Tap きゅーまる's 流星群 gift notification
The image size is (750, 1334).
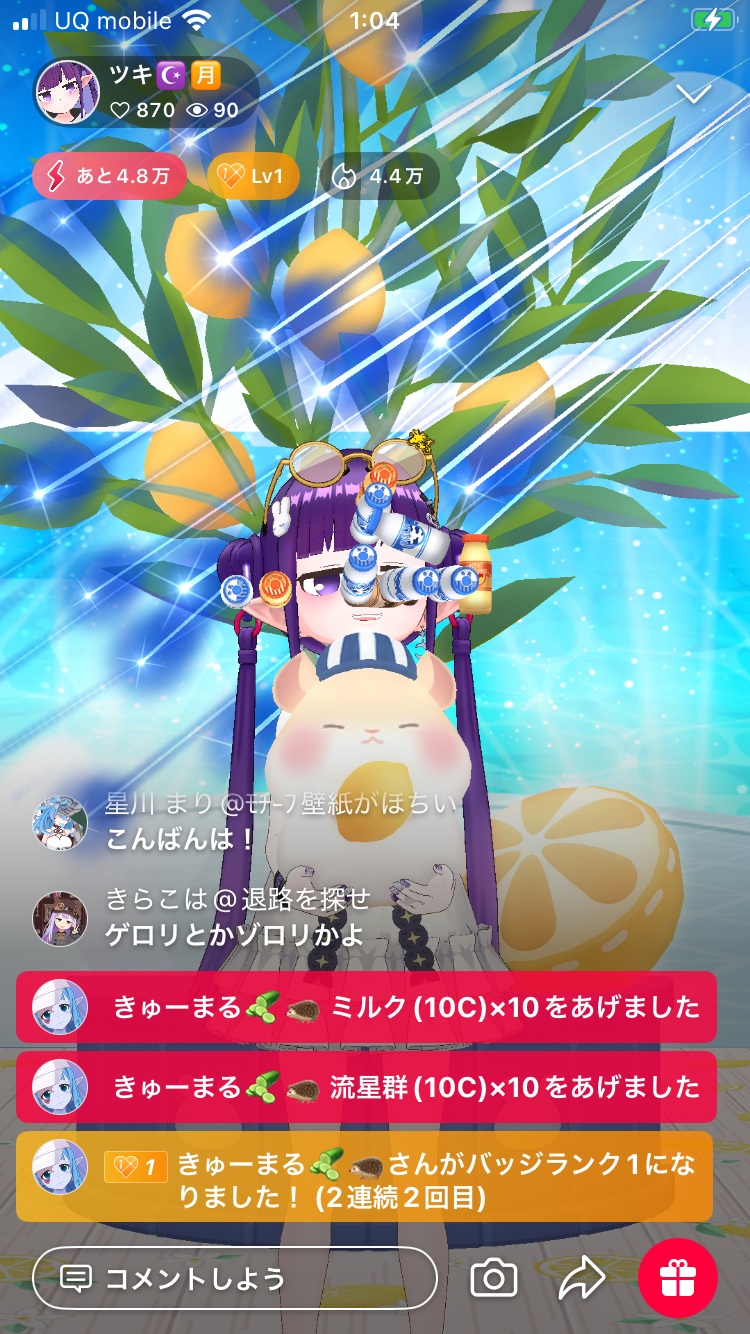[x=366, y=1086]
